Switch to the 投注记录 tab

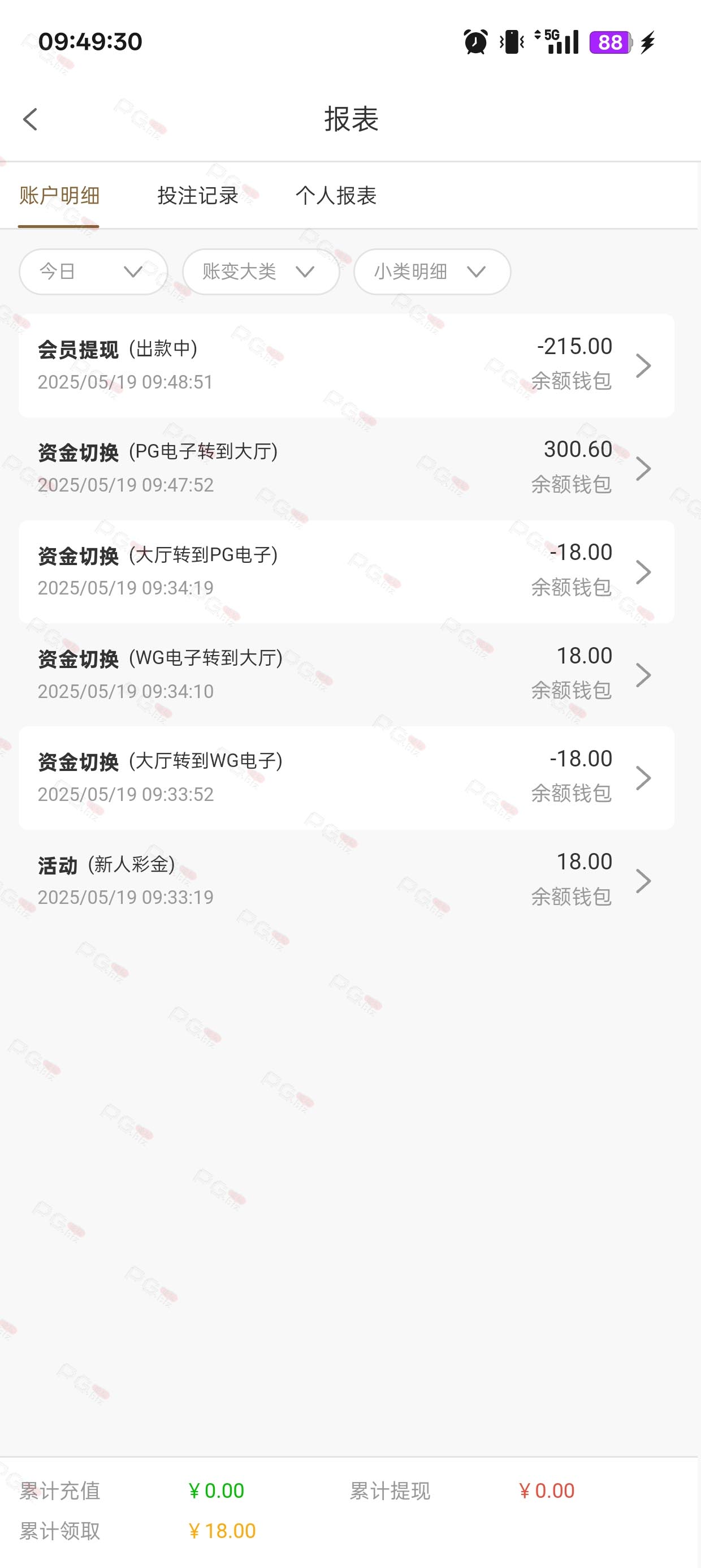pos(198,196)
